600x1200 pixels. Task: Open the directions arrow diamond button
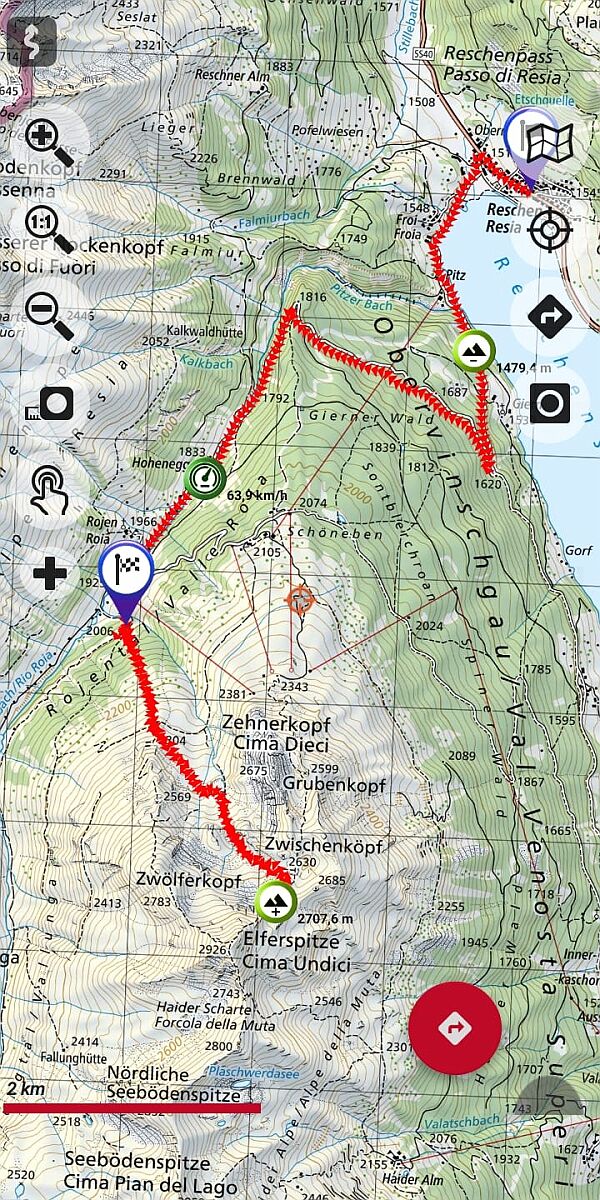coord(549,317)
